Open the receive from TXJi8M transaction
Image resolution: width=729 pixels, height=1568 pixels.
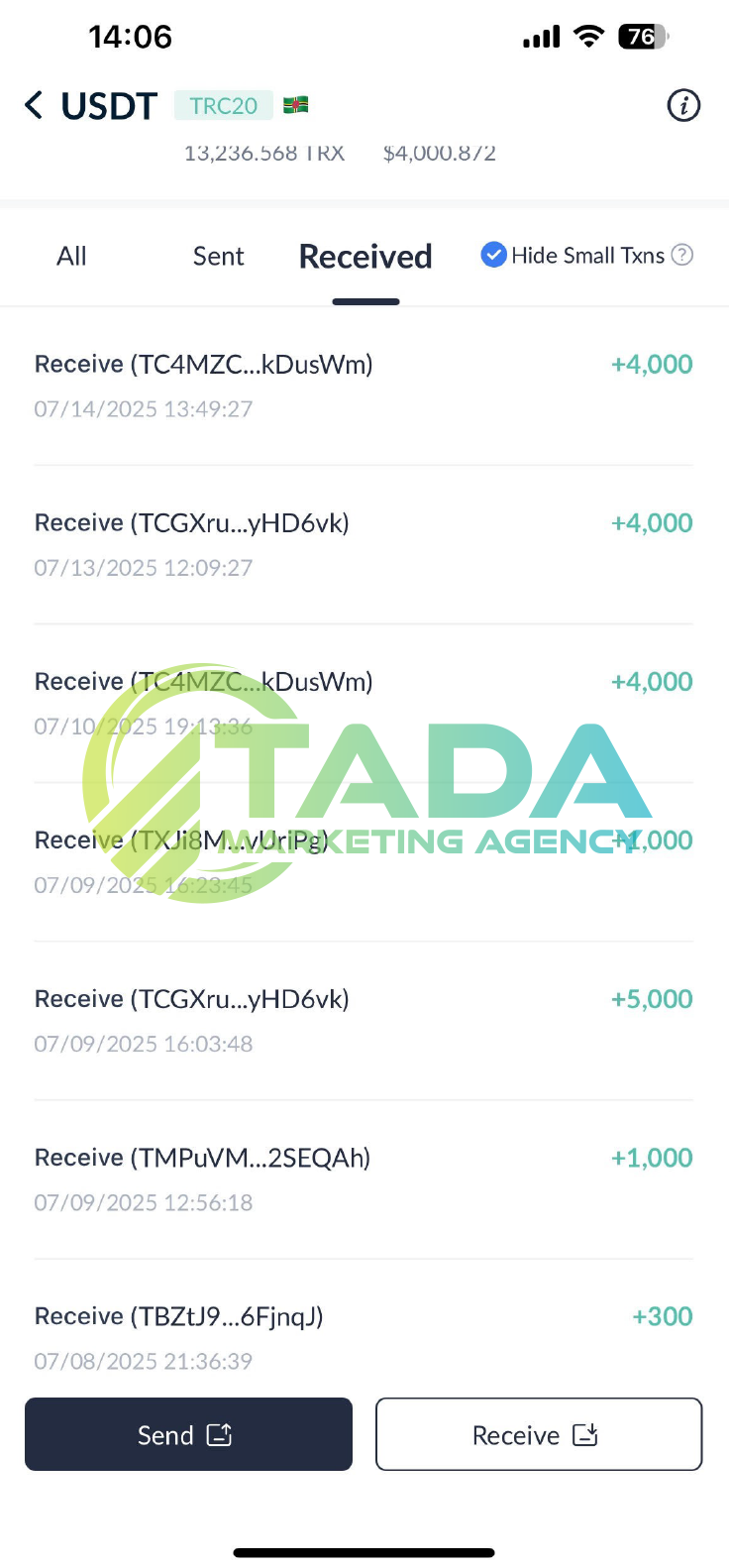[364, 862]
